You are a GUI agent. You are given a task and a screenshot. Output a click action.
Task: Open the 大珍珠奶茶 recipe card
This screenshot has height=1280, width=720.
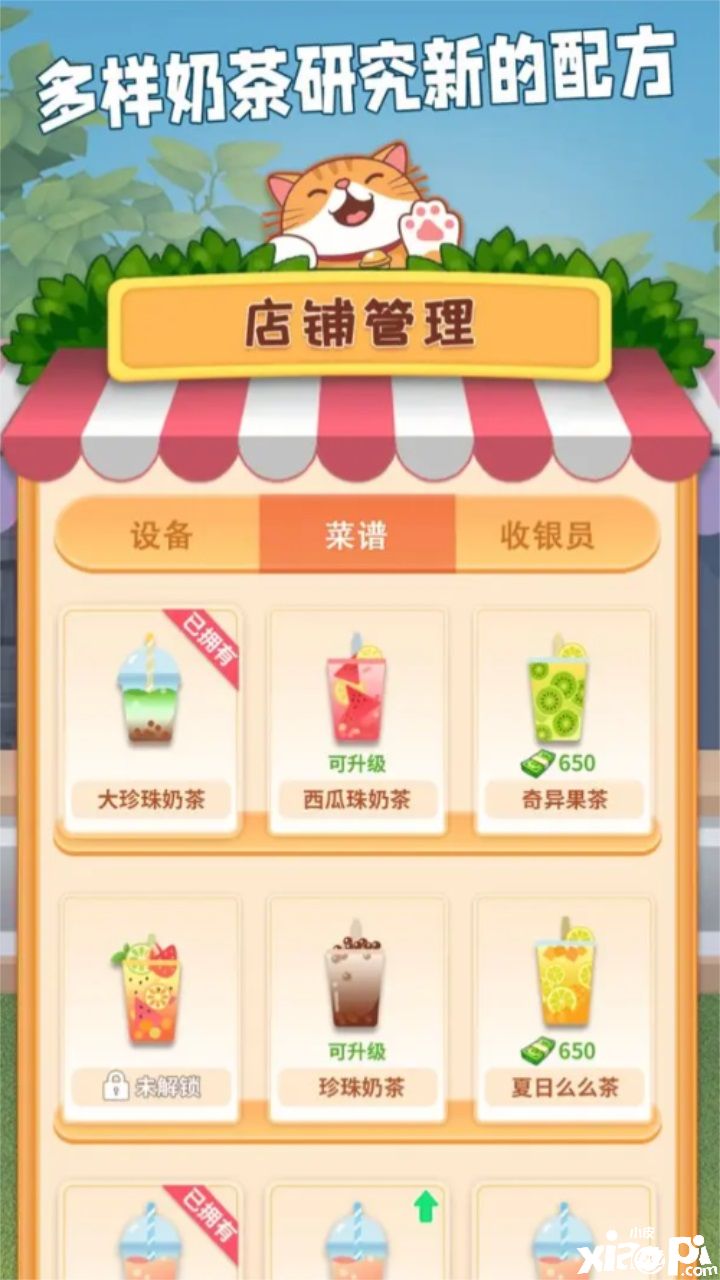151,720
